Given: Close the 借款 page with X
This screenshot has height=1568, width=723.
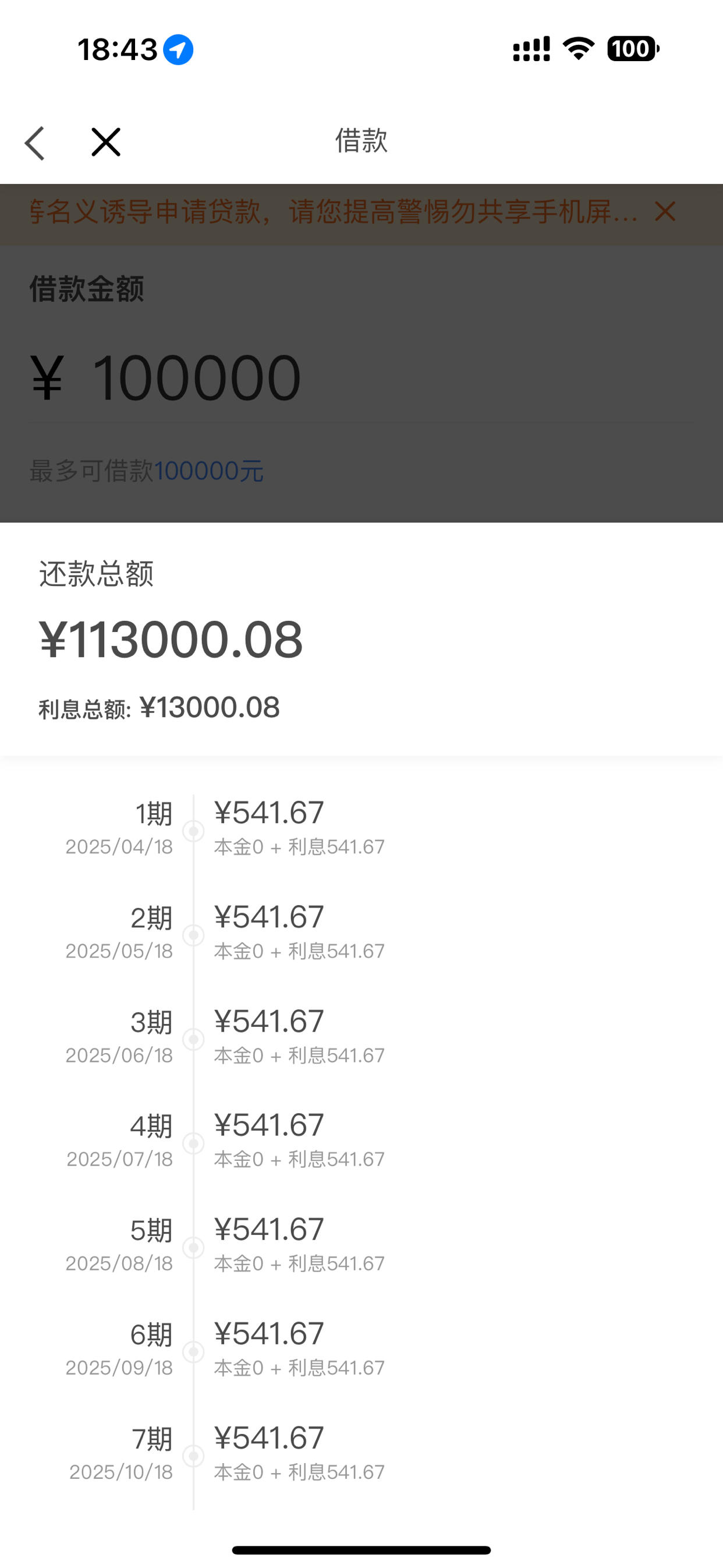Looking at the screenshot, I should click(106, 142).
